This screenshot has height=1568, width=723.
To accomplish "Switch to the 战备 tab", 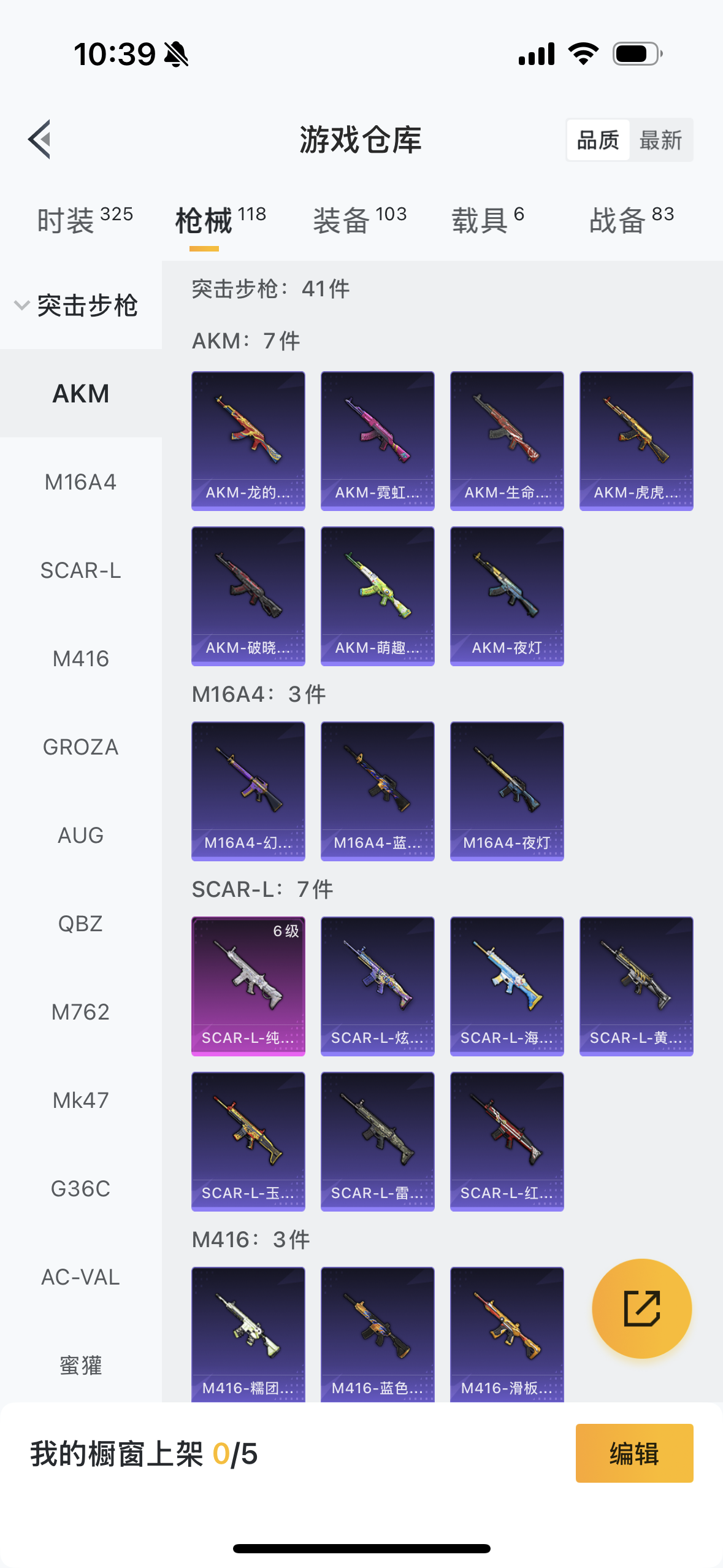I will click(x=632, y=220).
